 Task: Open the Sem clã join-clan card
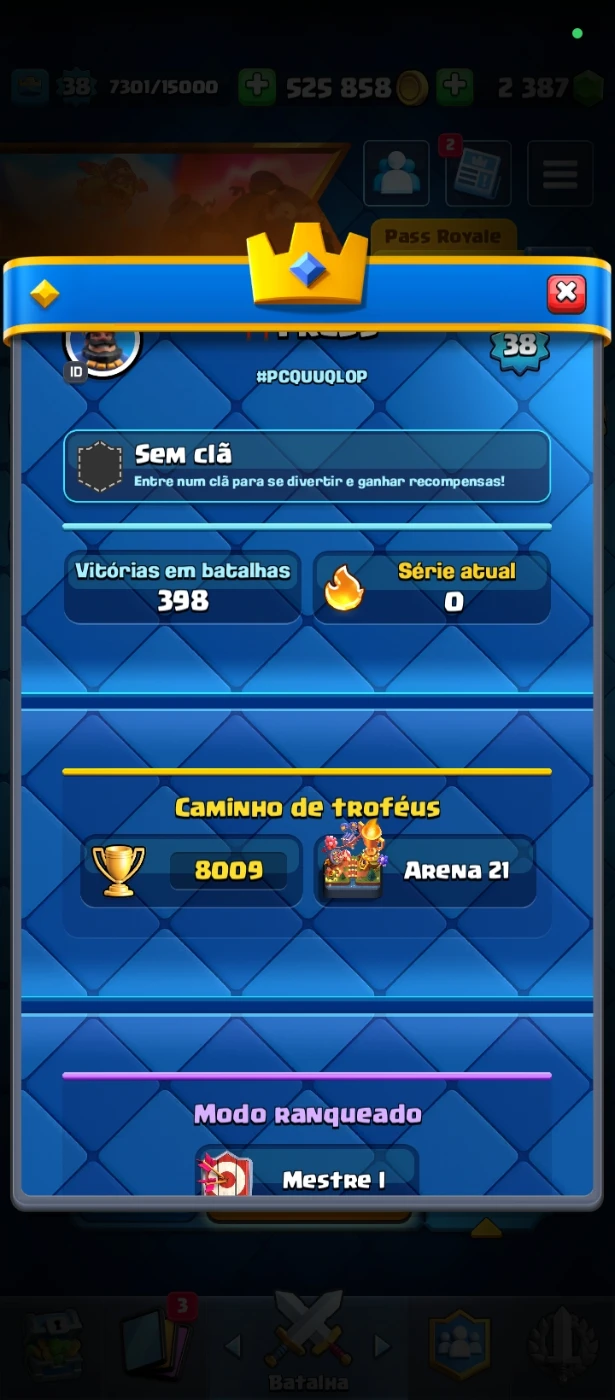(307, 466)
